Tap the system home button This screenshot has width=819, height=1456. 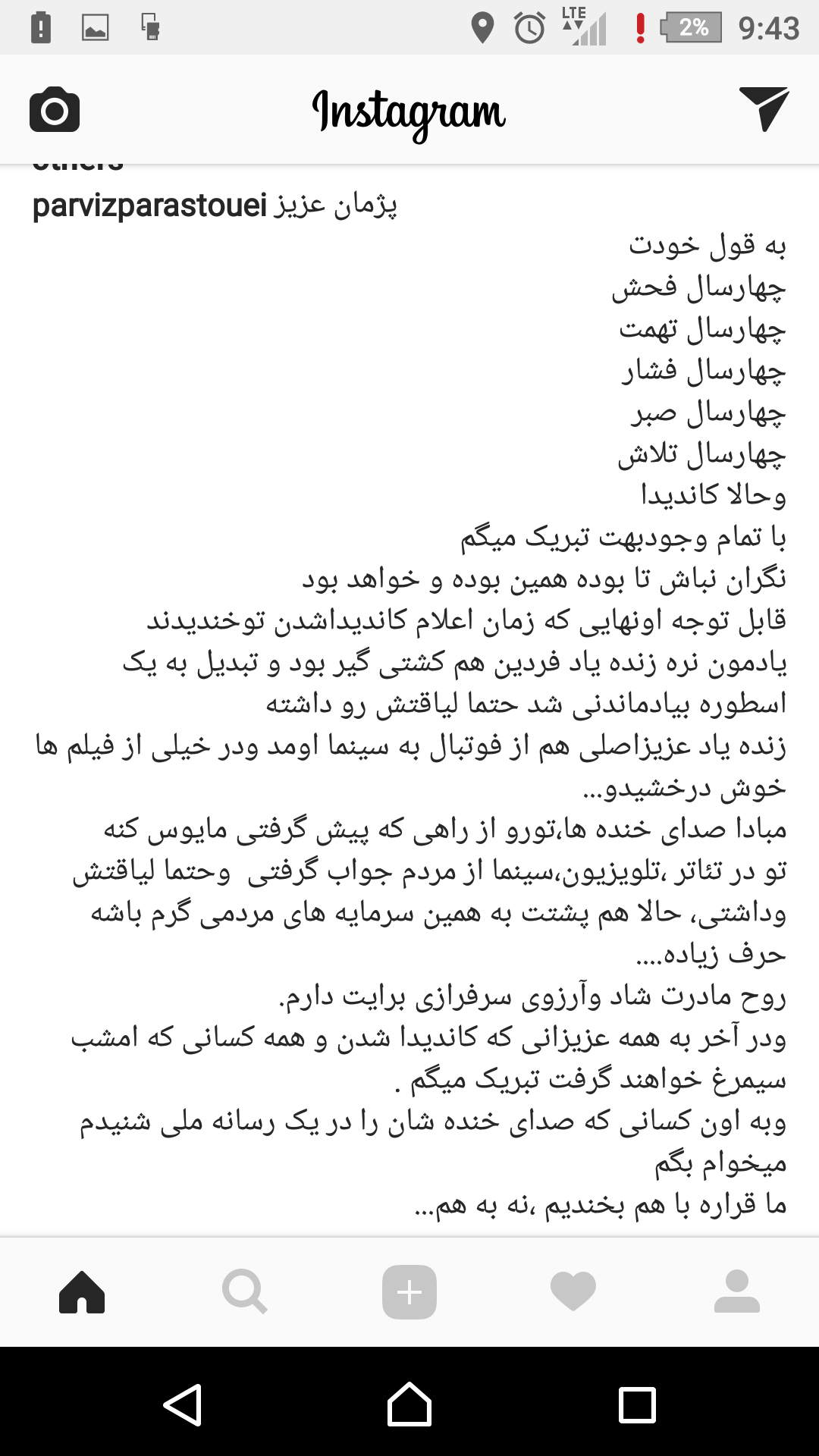[409, 1404]
